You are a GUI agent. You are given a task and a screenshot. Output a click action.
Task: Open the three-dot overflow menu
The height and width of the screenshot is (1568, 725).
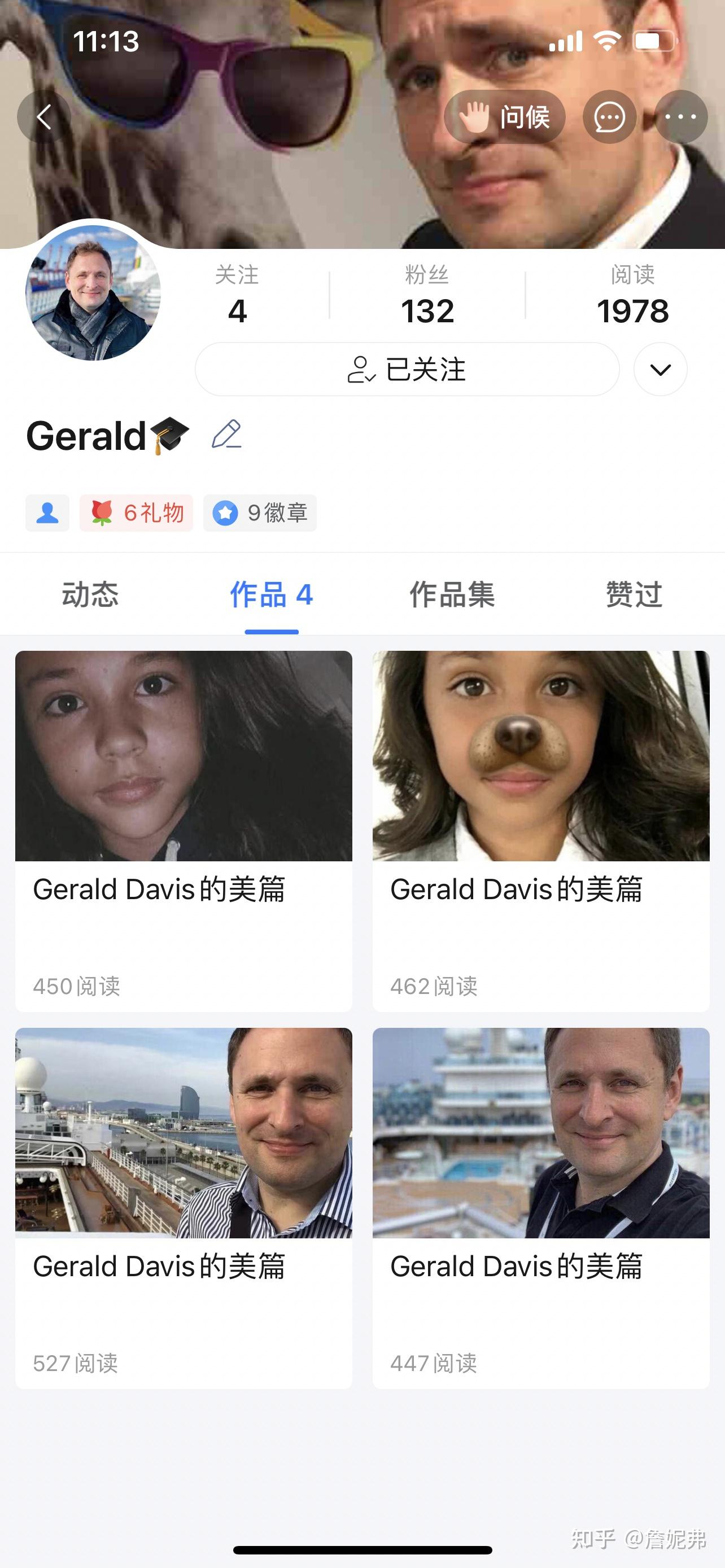tap(680, 117)
